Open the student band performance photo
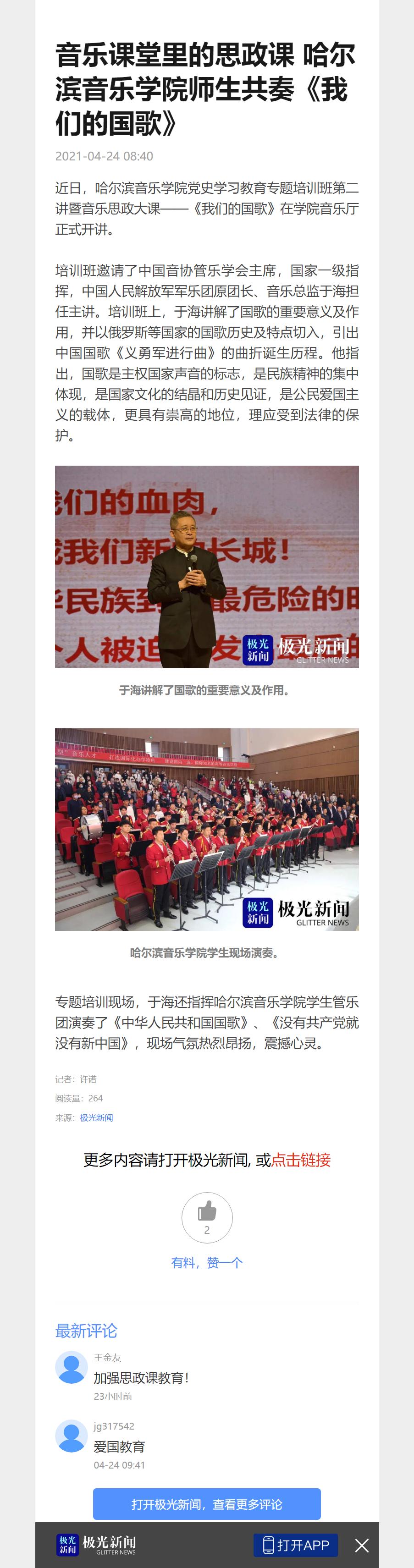Image resolution: width=414 pixels, height=1568 pixels. click(x=207, y=829)
